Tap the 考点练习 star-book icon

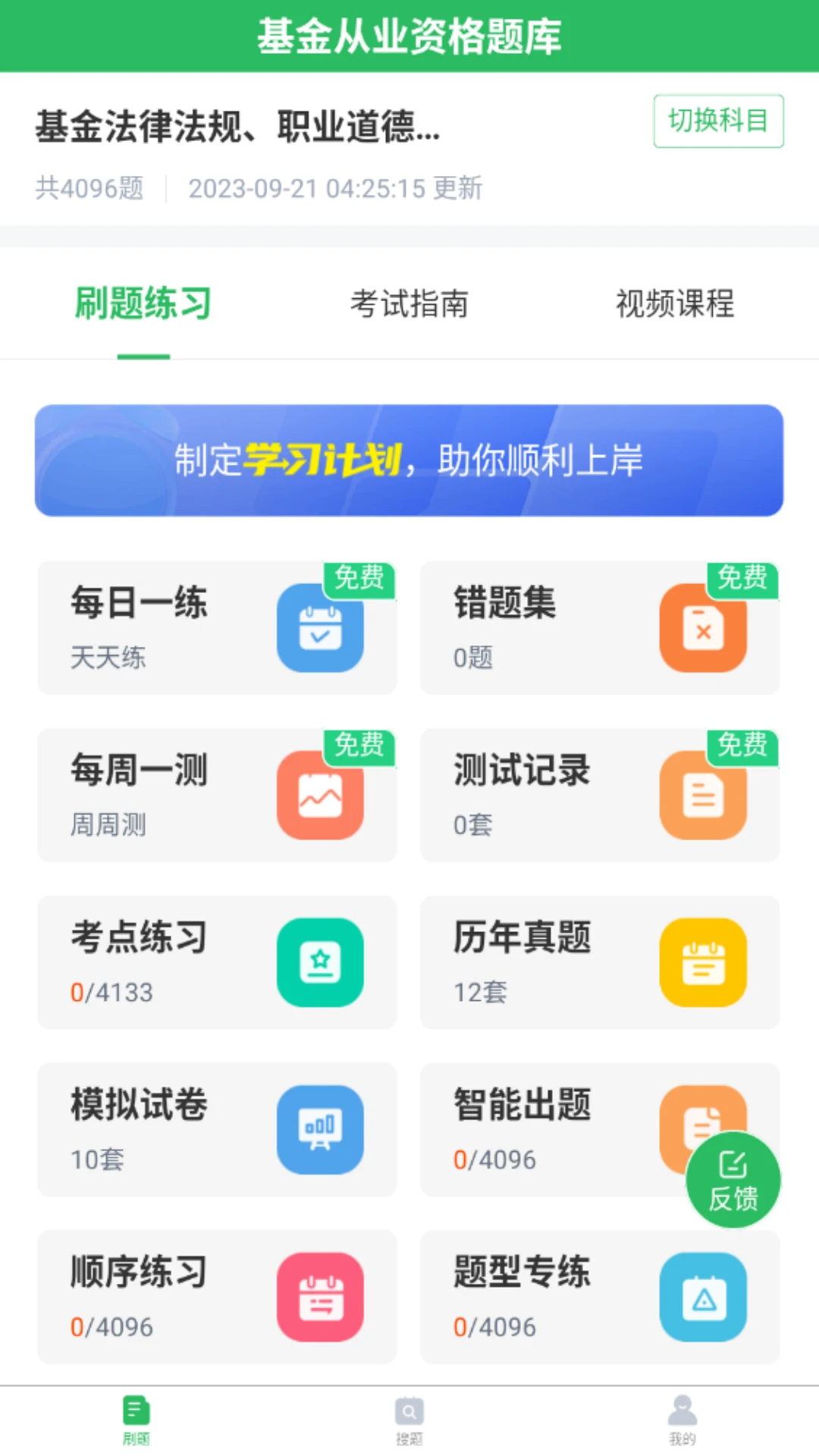tap(321, 962)
